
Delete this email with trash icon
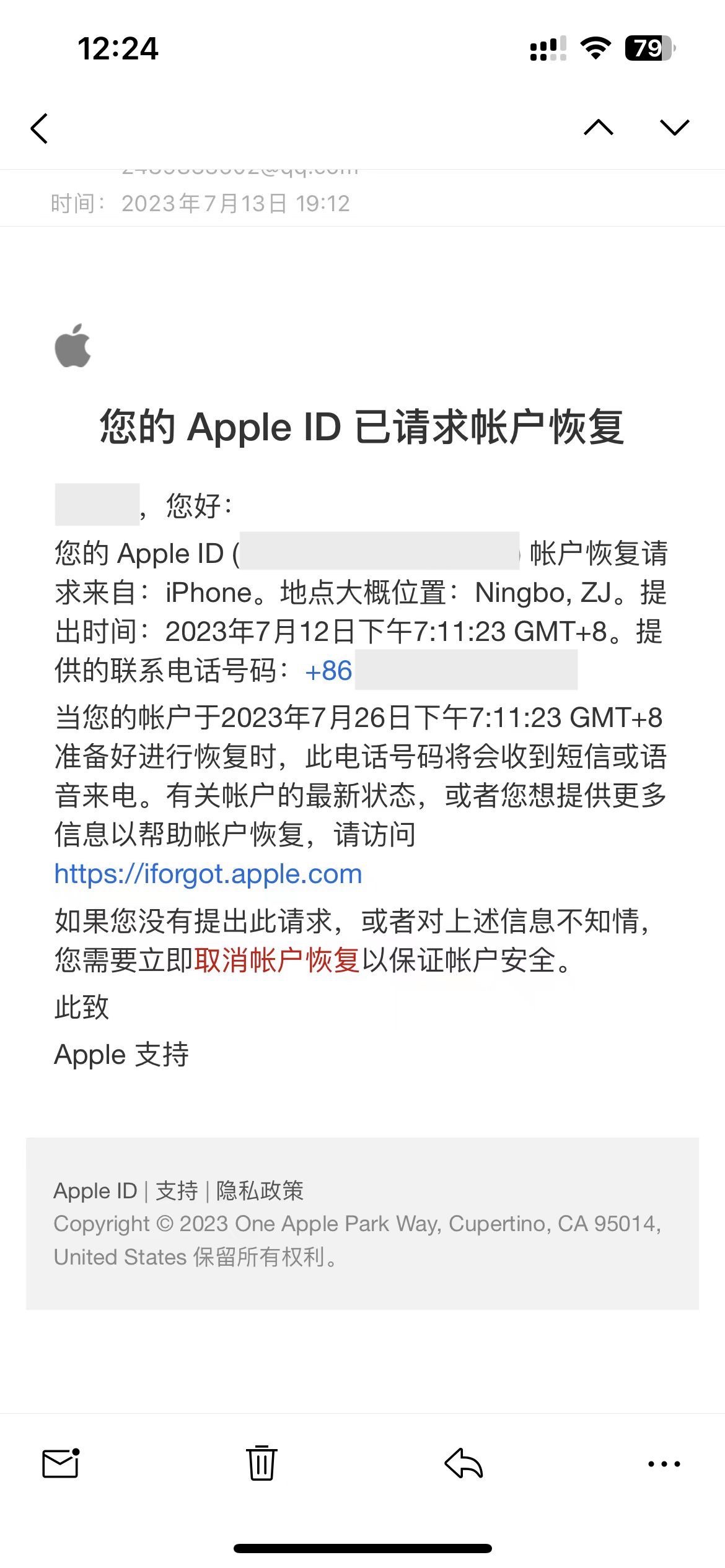coord(261,1463)
